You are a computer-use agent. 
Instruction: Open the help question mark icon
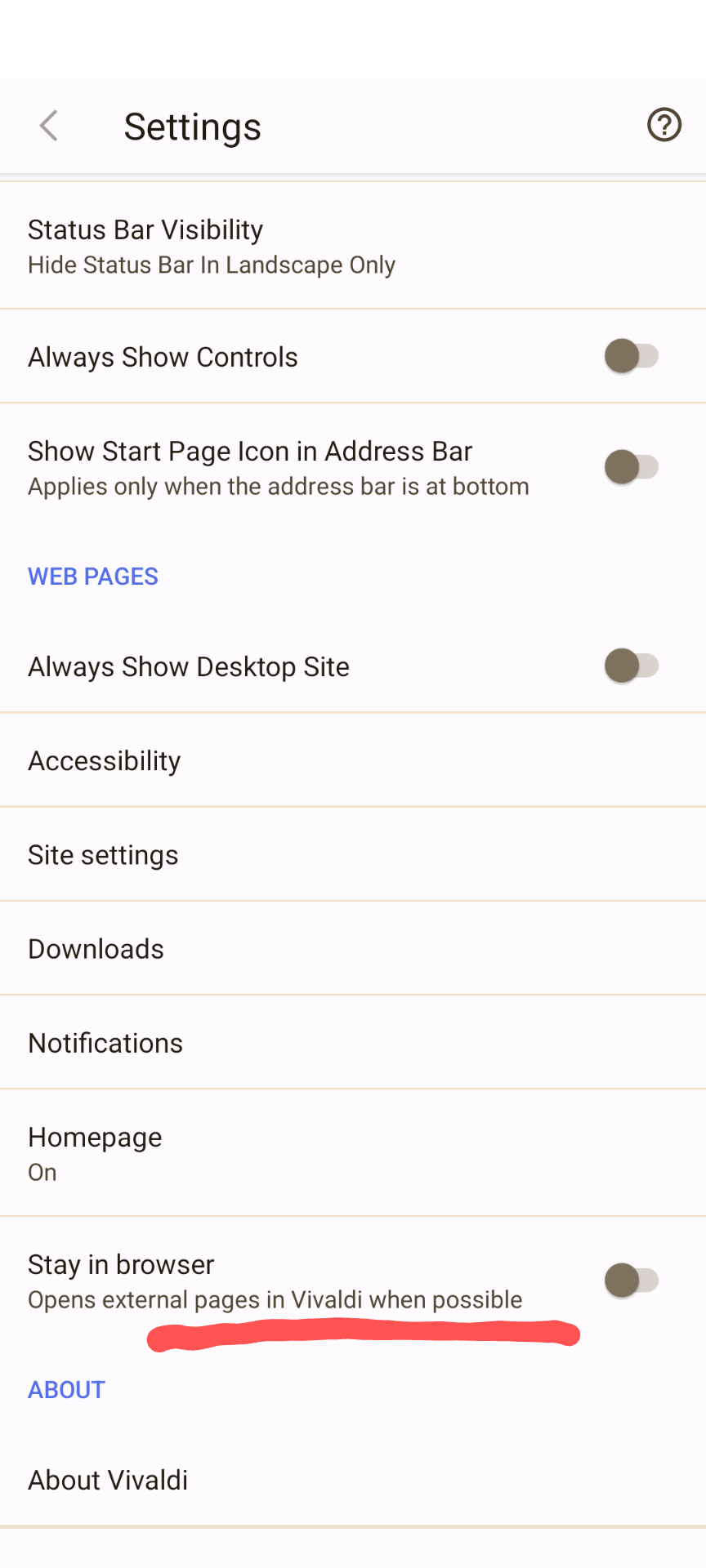pyautogui.click(x=664, y=125)
